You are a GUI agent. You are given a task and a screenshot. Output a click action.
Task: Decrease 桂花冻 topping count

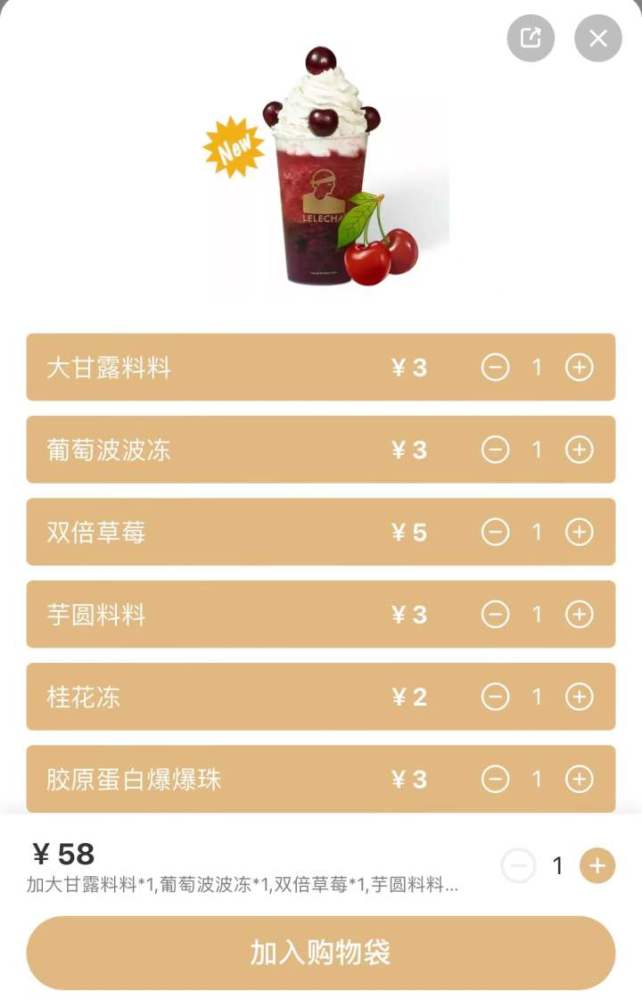pos(495,696)
